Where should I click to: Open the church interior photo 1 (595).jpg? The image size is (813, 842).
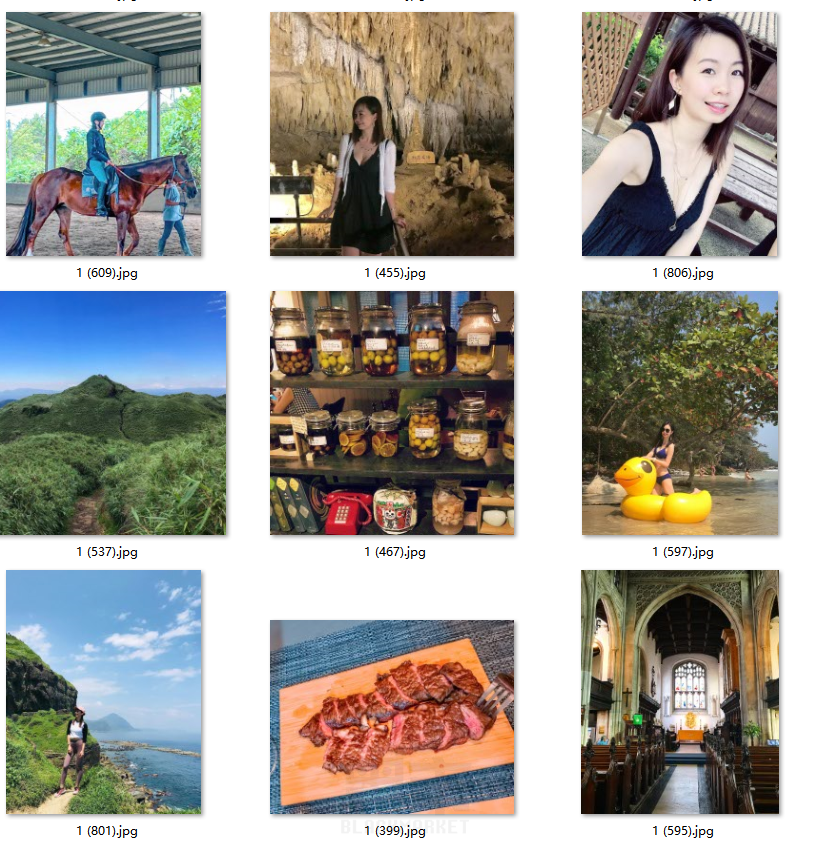click(679, 691)
